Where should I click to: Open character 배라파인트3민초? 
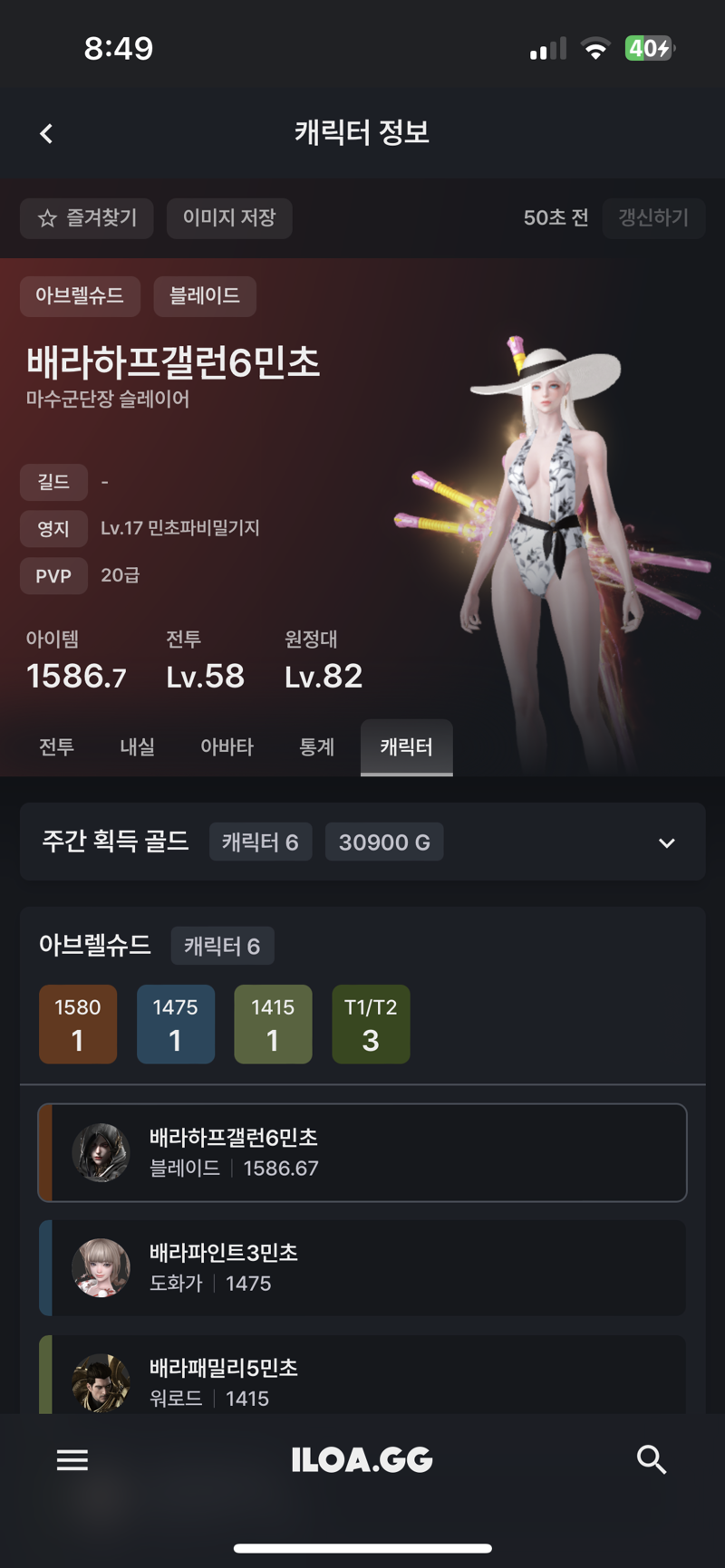pos(362,1267)
